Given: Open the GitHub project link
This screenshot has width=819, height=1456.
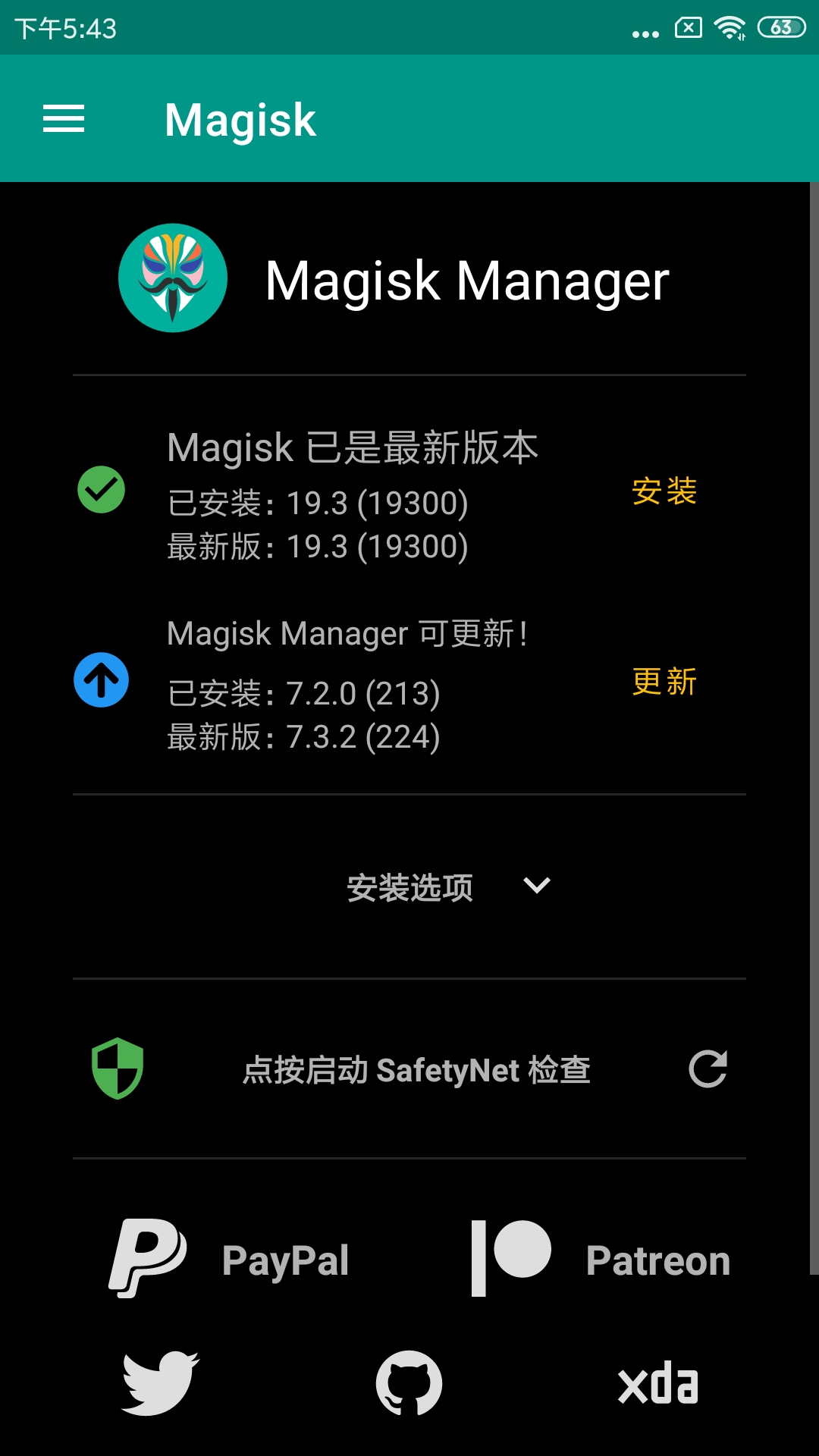Looking at the screenshot, I should pos(409,1383).
